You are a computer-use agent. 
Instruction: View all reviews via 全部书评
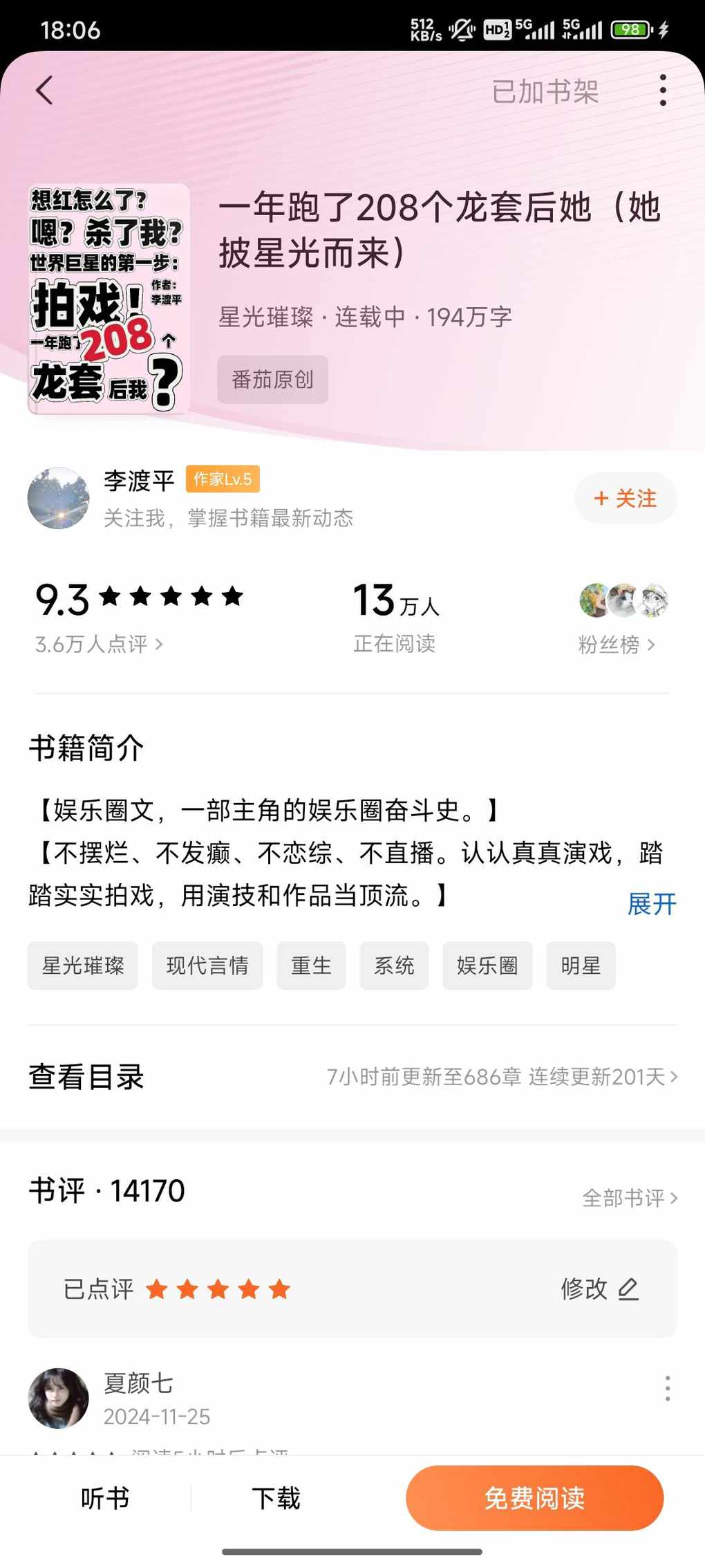coord(629,1197)
